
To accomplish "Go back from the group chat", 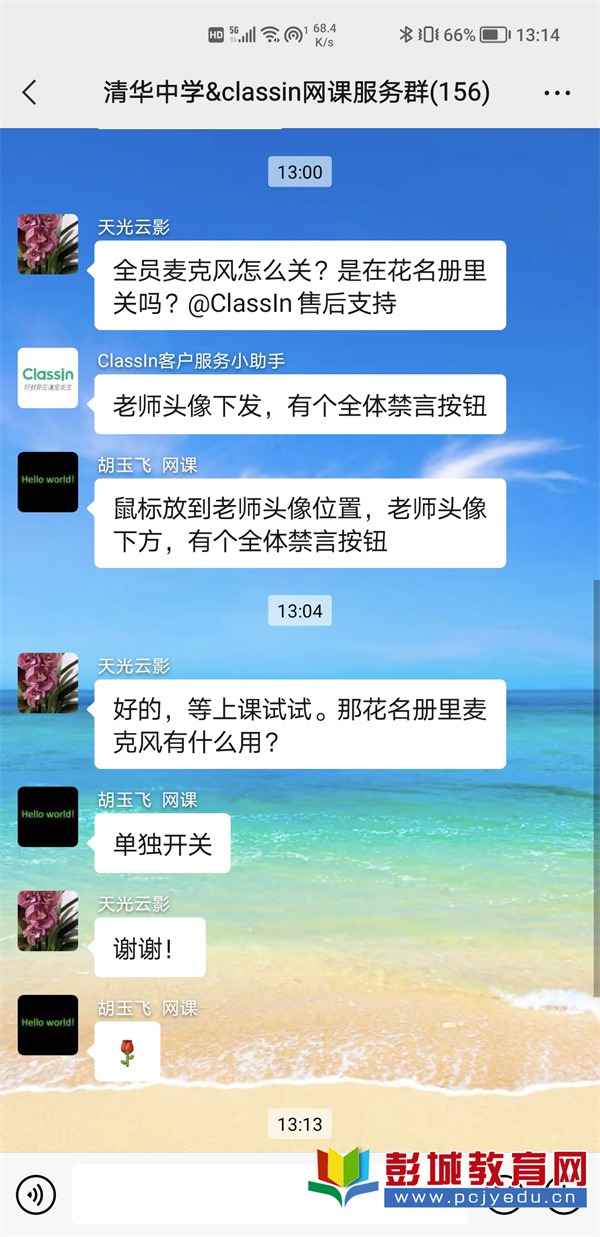I will coord(29,93).
